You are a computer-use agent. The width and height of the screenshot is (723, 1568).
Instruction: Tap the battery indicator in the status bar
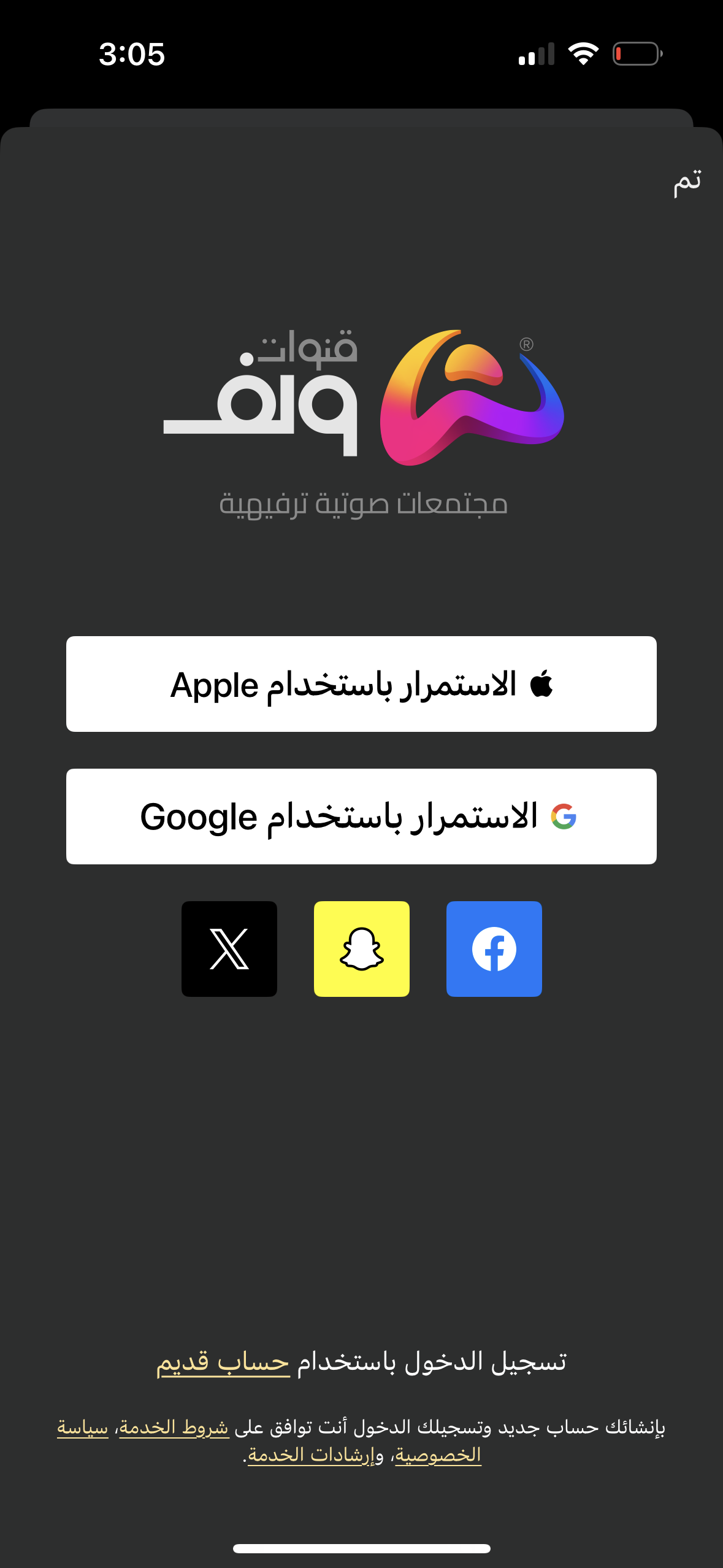coord(637,55)
